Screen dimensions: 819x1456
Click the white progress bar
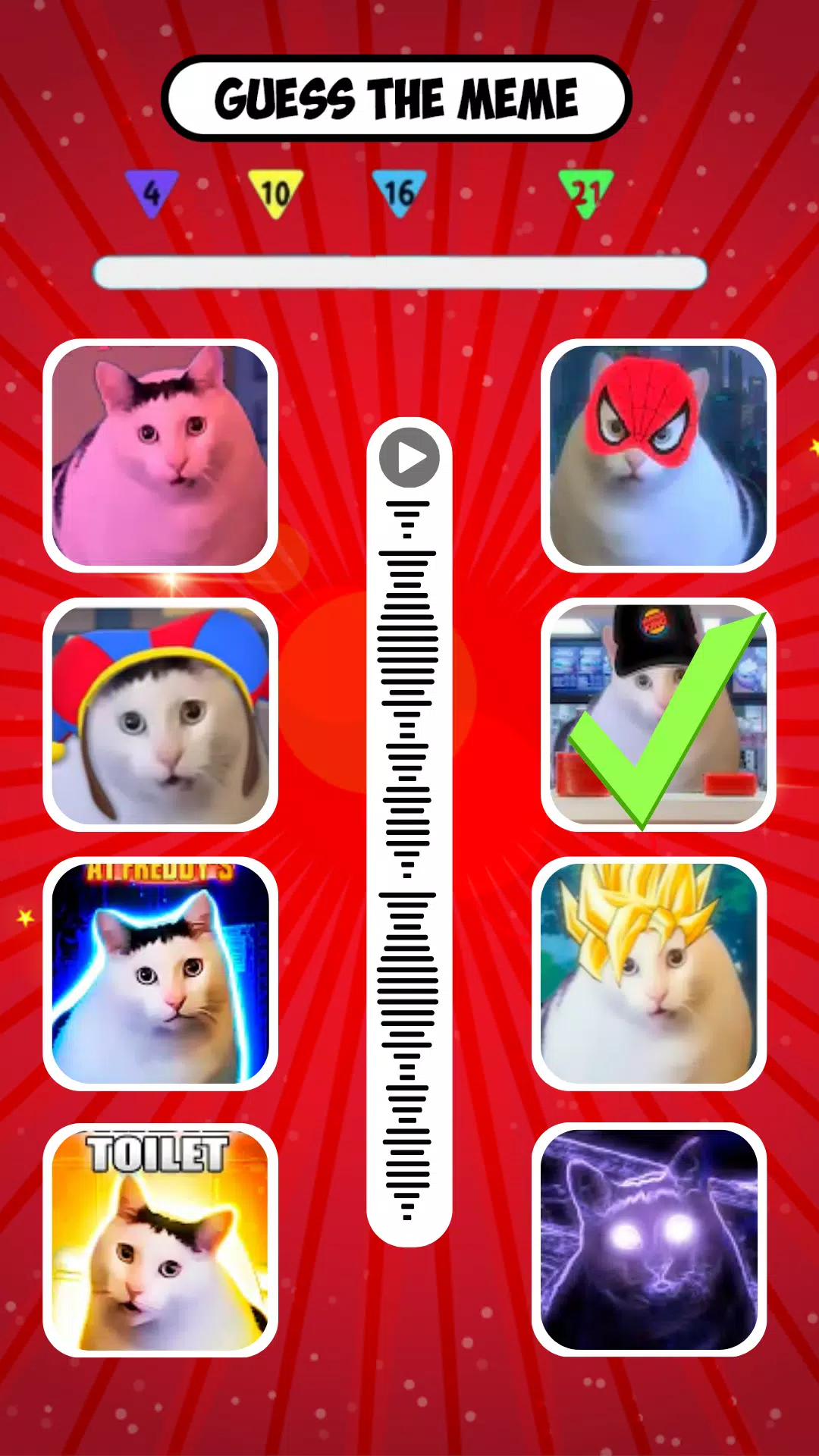coord(398,273)
